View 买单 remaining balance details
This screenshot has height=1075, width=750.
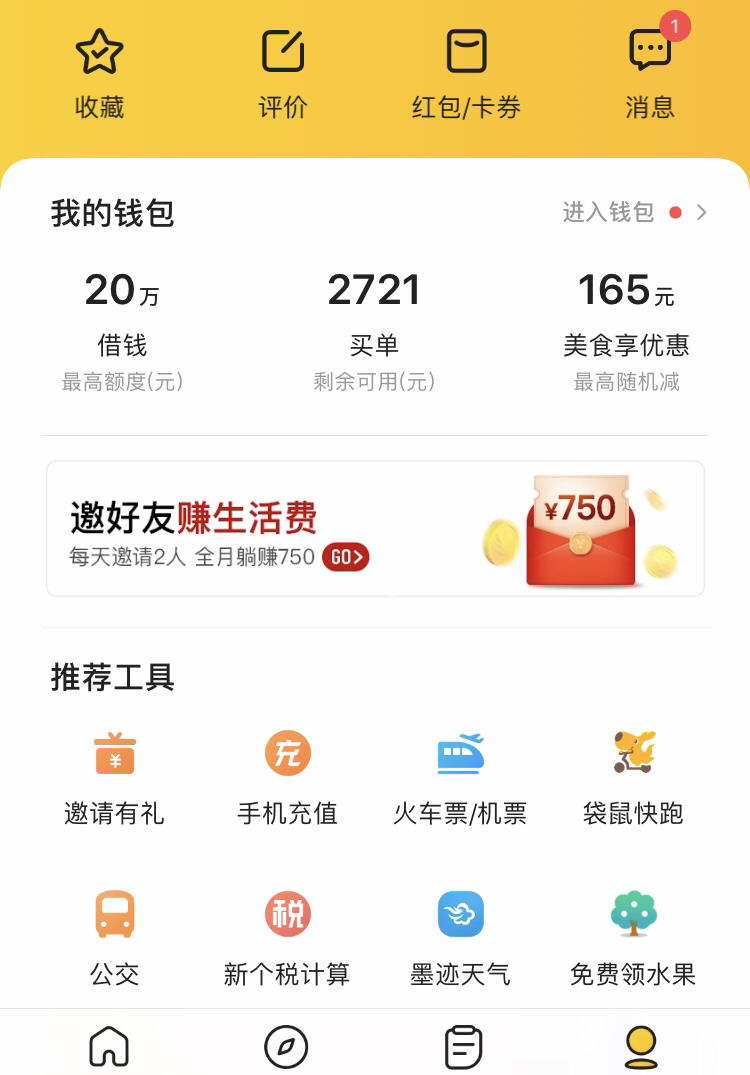coord(375,318)
